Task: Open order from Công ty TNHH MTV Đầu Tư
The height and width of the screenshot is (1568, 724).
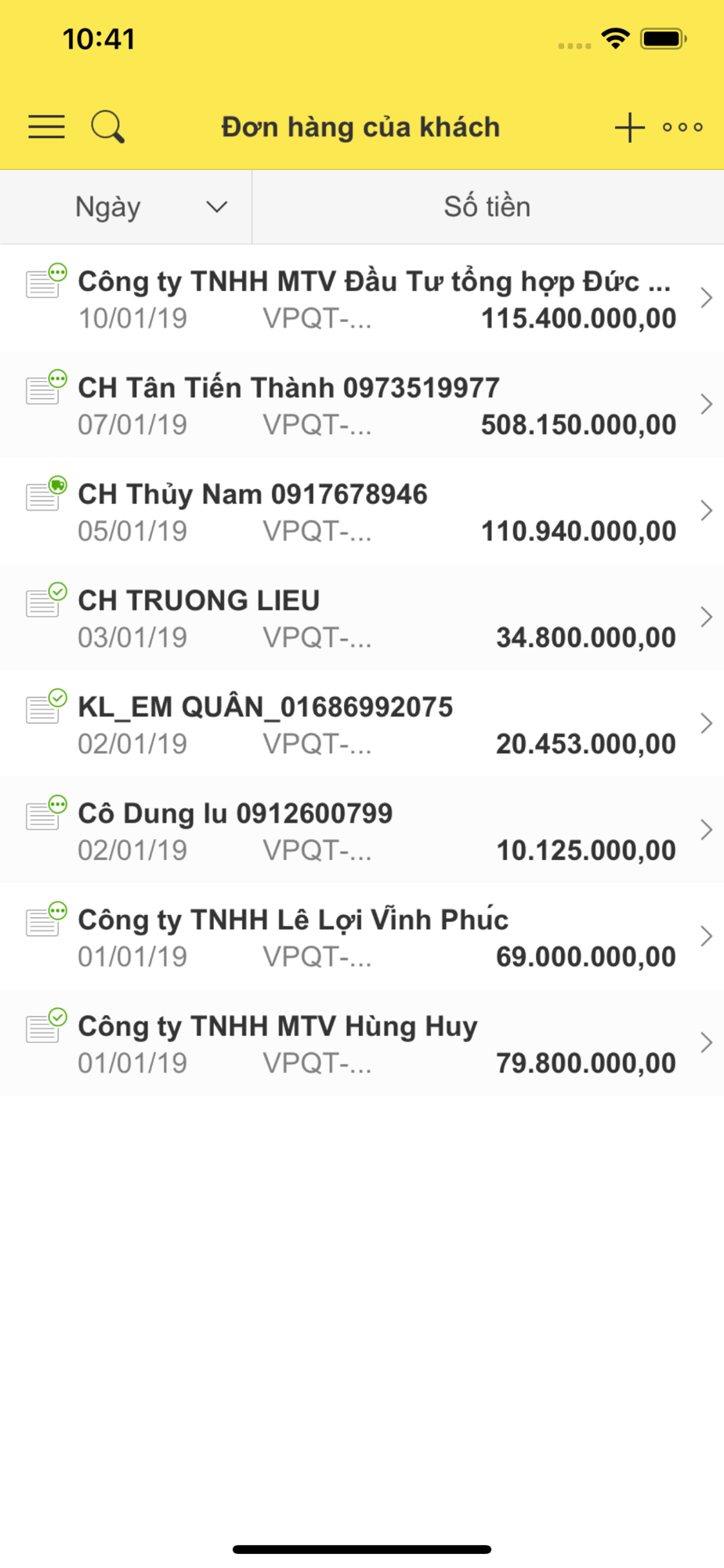Action: pyautogui.click(x=362, y=298)
